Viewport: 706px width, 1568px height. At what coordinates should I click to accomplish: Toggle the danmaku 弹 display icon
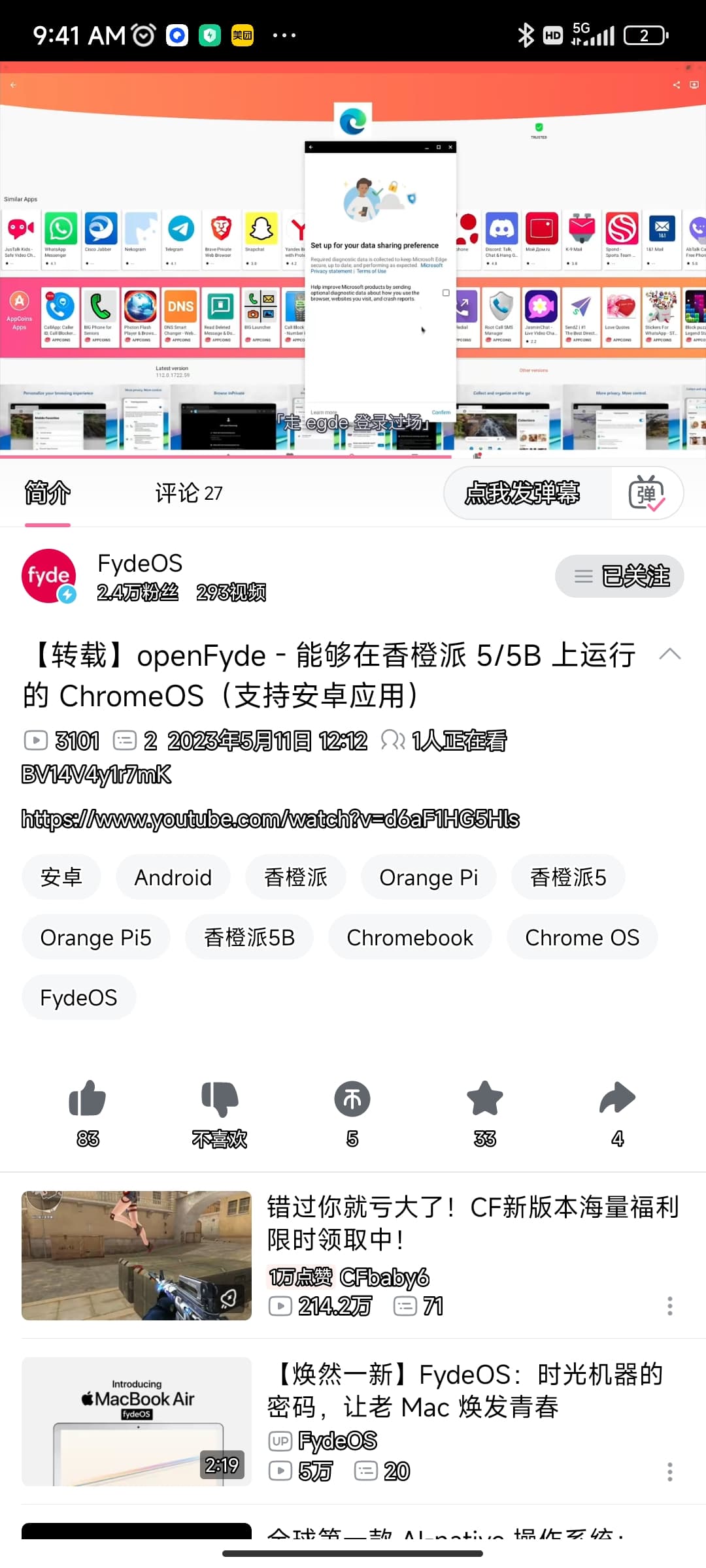click(x=647, y=493)
